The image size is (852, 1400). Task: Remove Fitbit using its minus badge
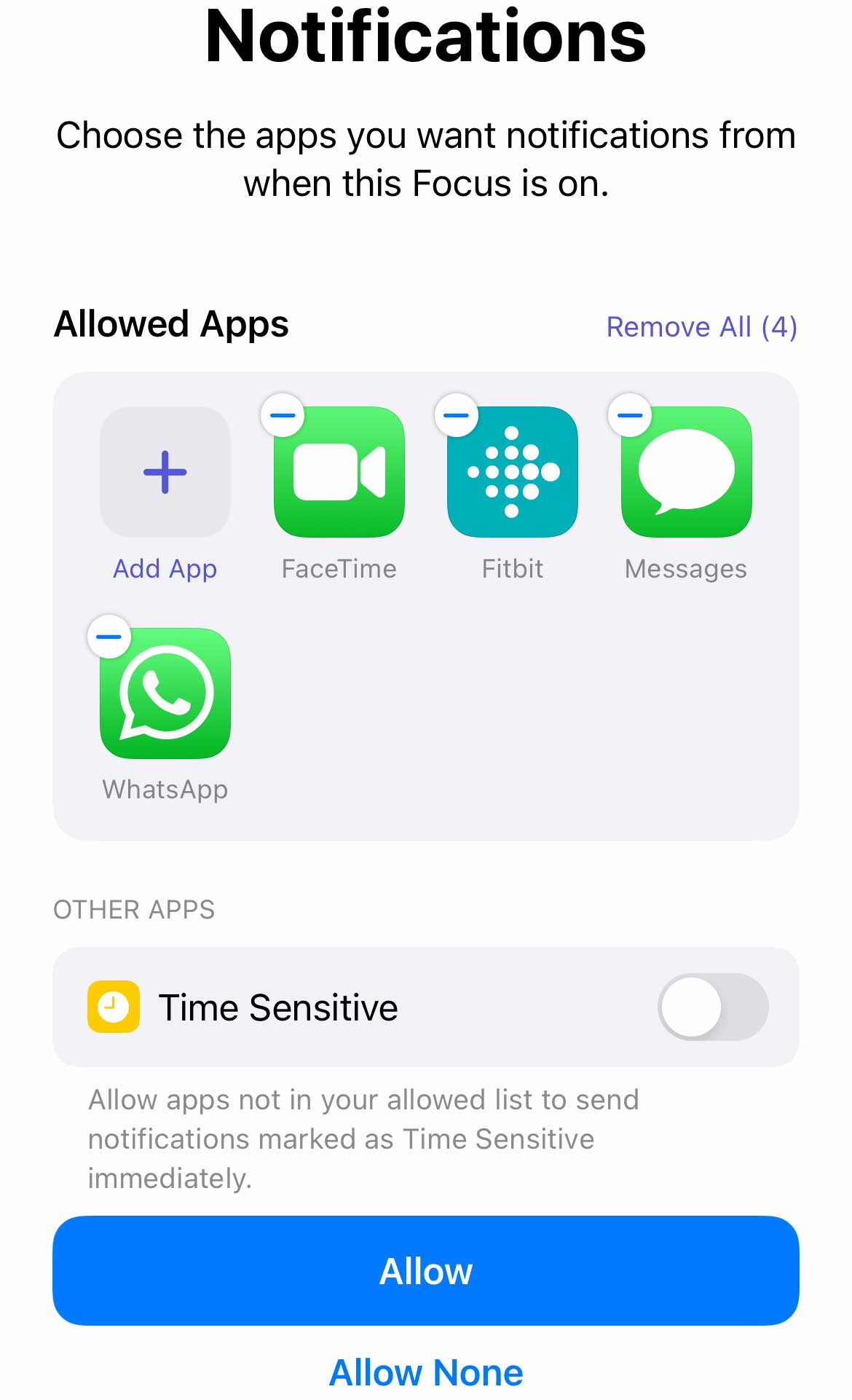tap(457, 414)
